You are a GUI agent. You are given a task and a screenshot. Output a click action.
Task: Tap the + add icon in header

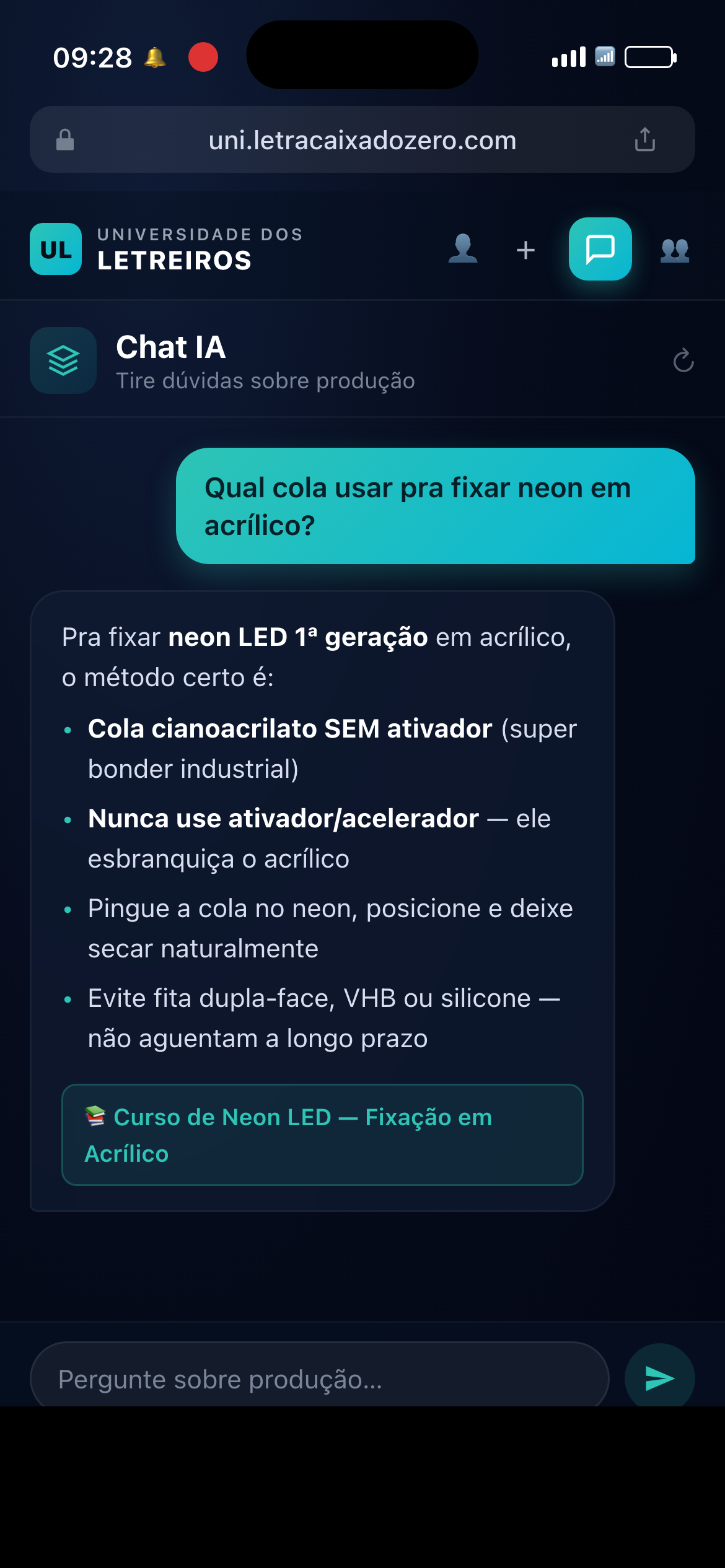pos(524,250)
